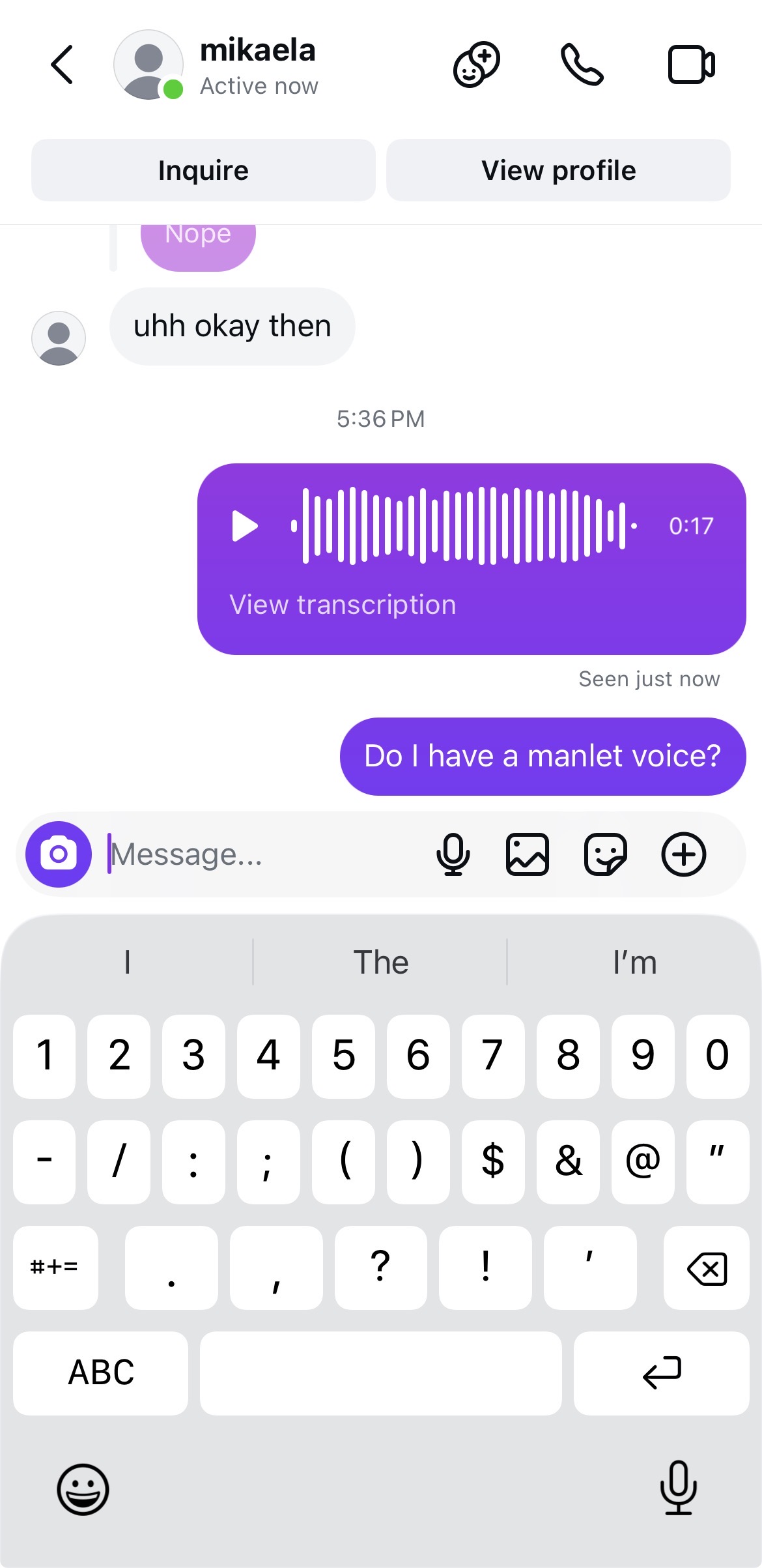Viewport: 762px width, 1568px height.
Task: Start a voice call with mikaela
Action: (582, 65)
